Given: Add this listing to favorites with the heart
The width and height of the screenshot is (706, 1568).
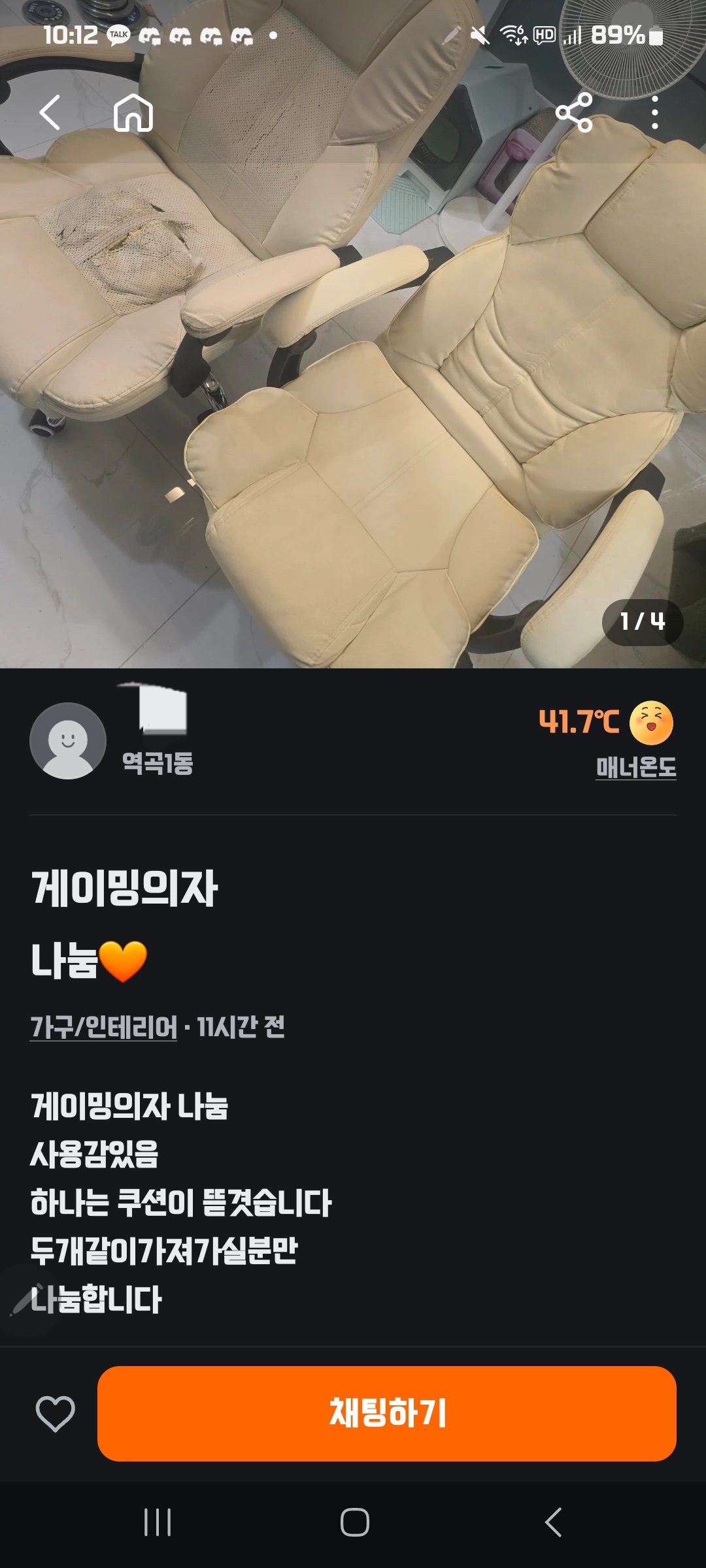Looking at the screenshot, I should click(x=55, y=1414).
